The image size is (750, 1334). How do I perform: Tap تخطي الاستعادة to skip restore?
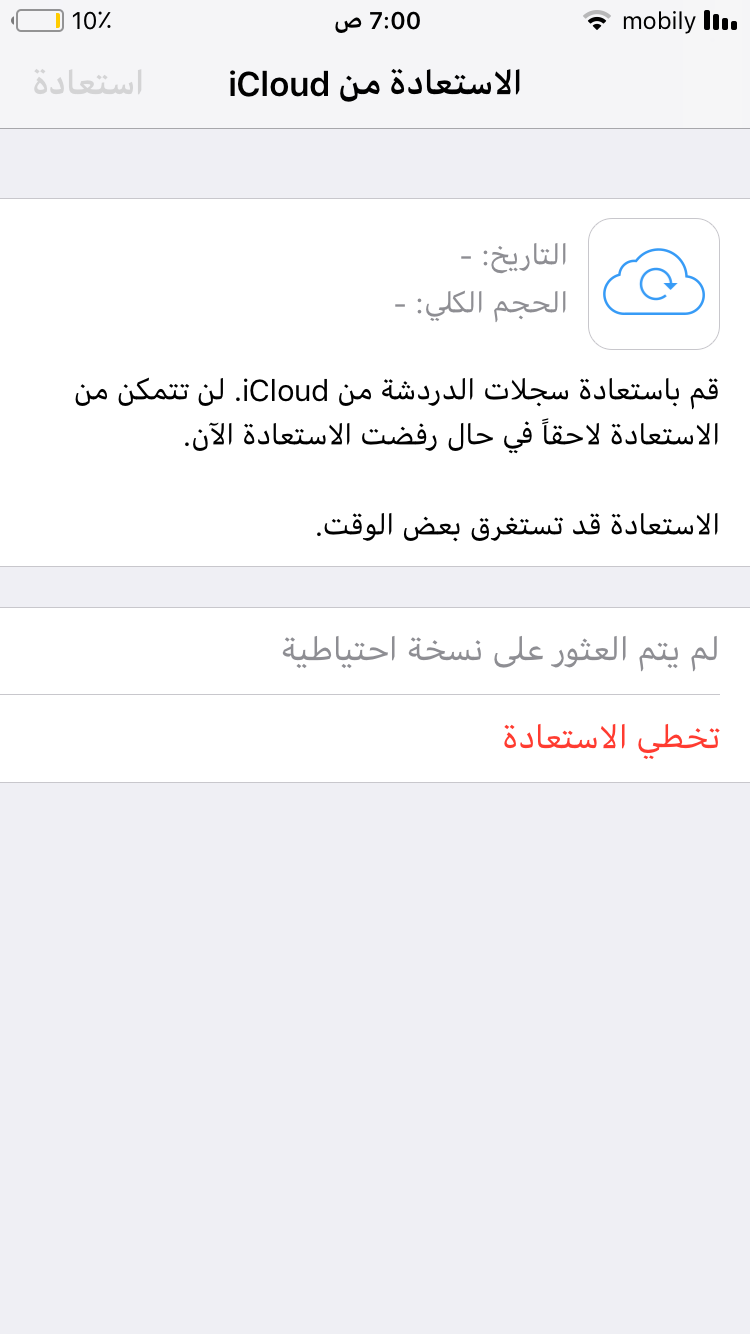tap(611, 738)
